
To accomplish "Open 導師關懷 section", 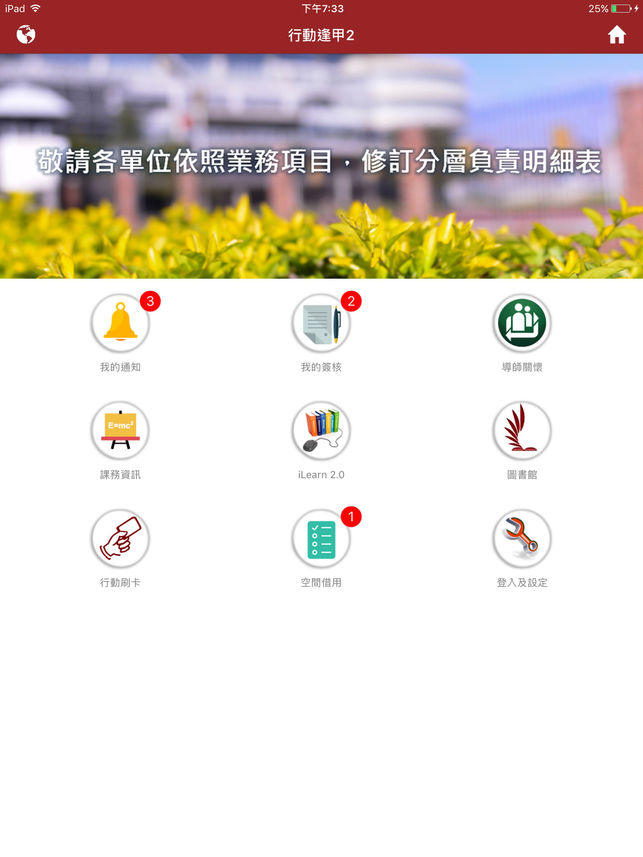I will [522, 323].
